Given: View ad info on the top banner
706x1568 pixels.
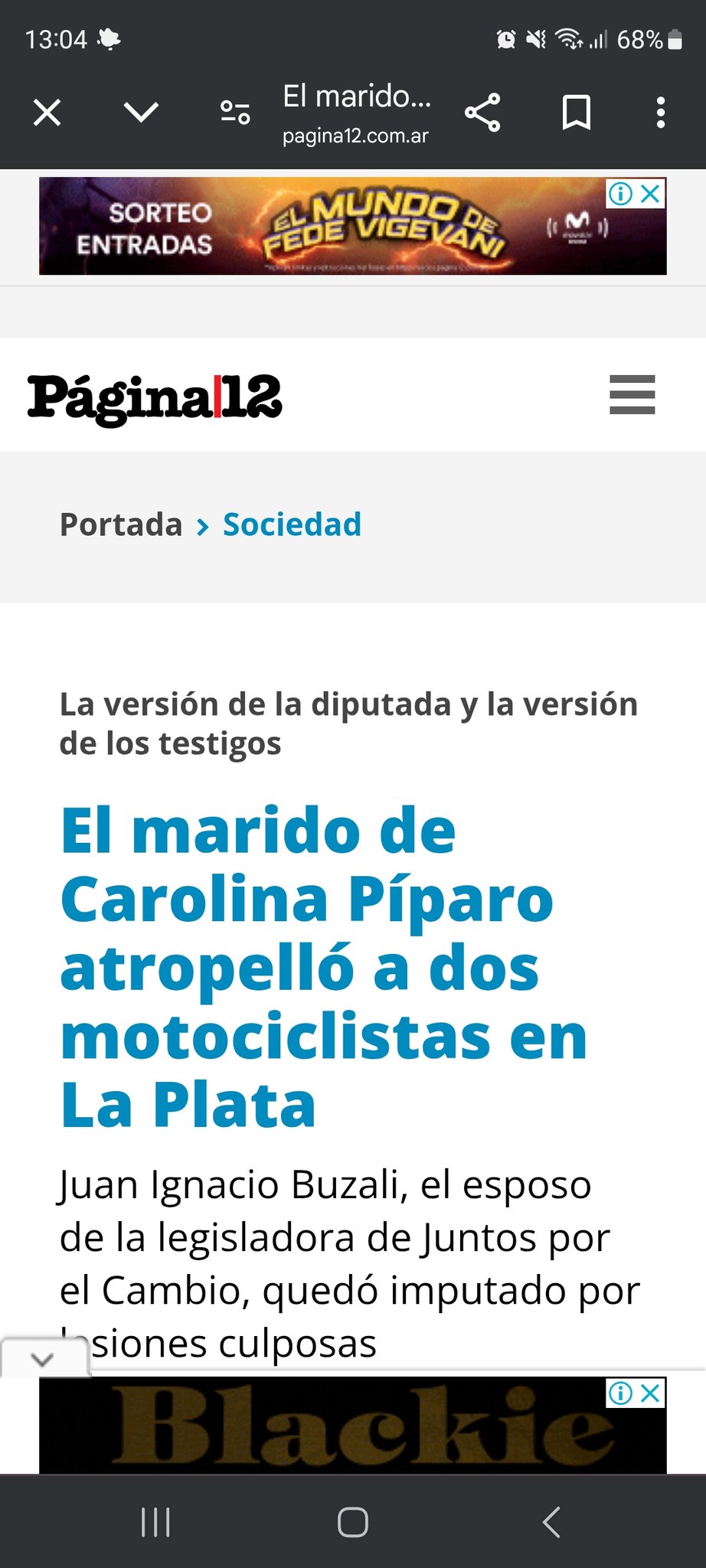Looking at the screenshot, I should pyautogui.click(x=620, y=194).
